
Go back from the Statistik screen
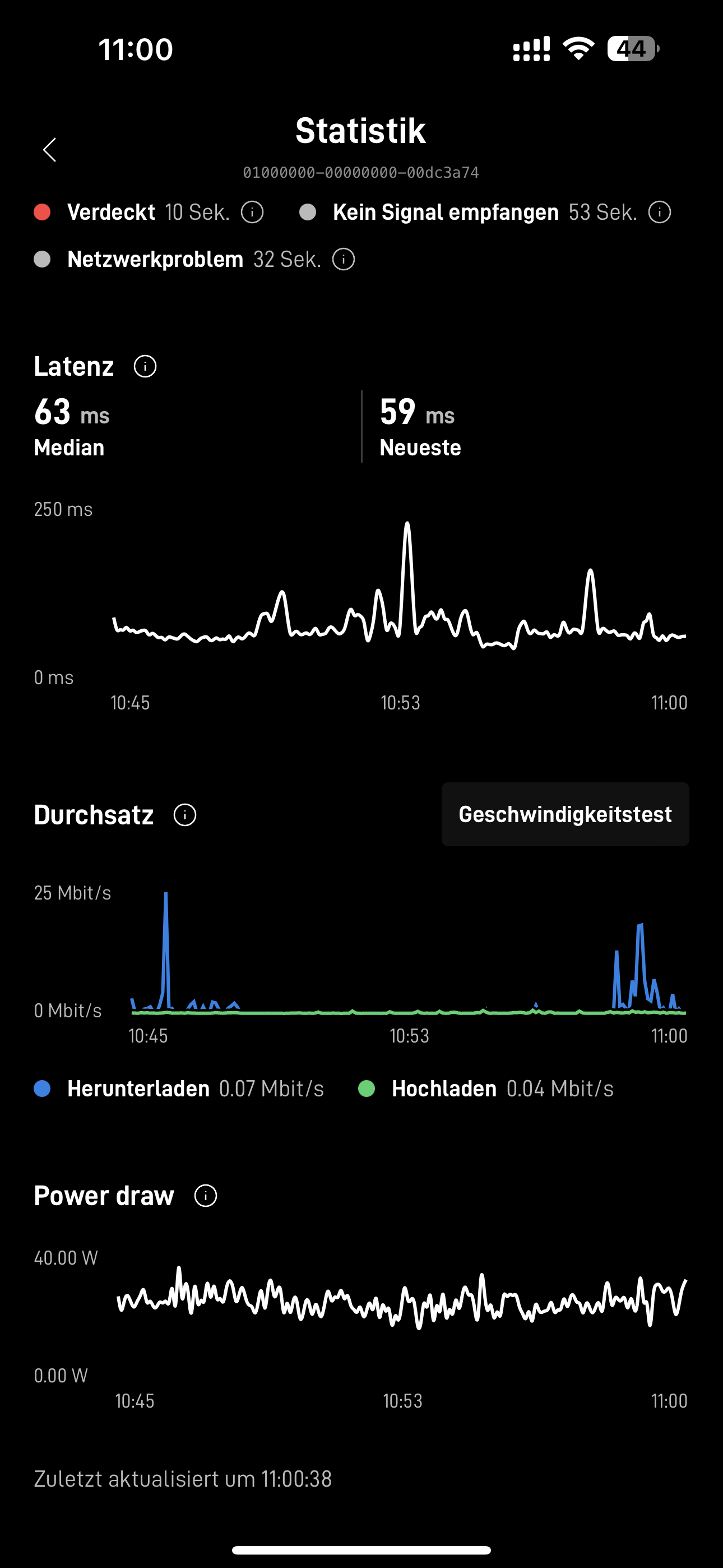[x=50, y=150]
